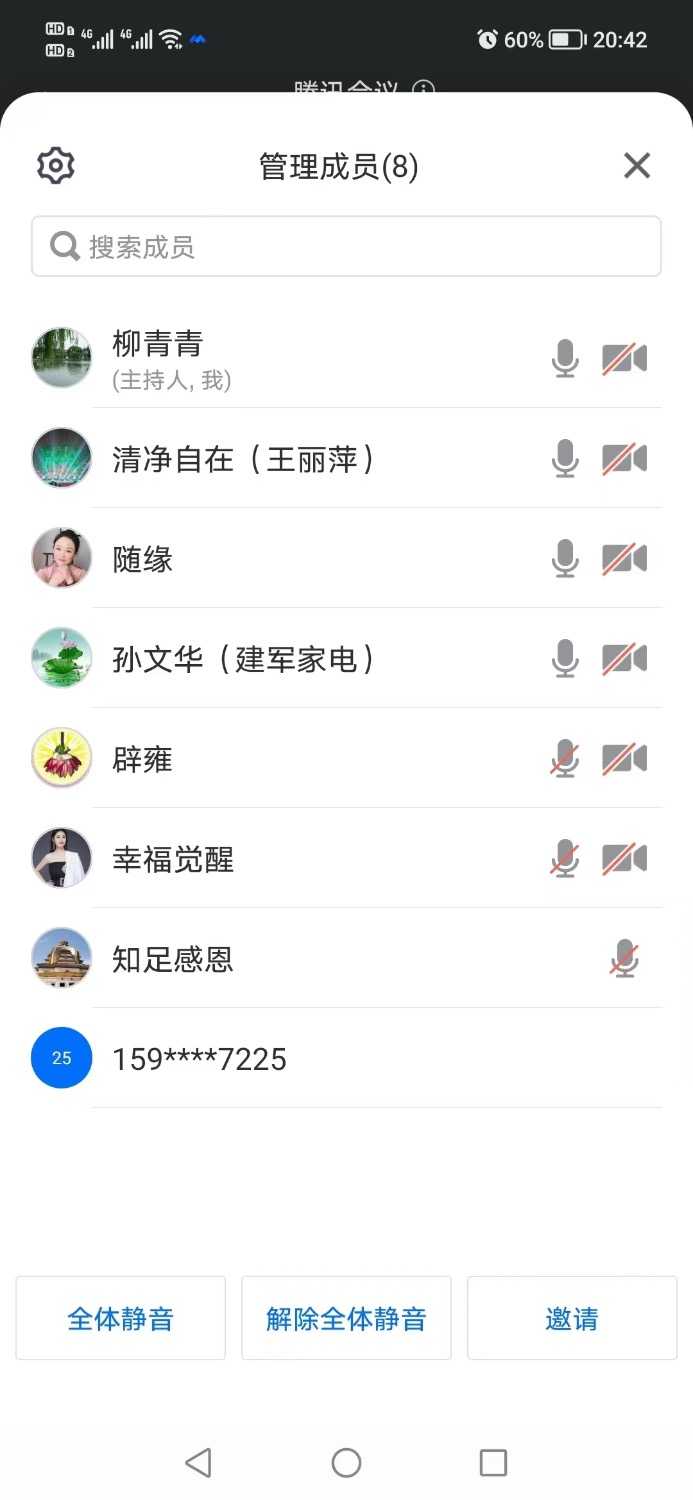693x1500 pixels.
Task: Tap the search members field
Action: coord(346,246)
